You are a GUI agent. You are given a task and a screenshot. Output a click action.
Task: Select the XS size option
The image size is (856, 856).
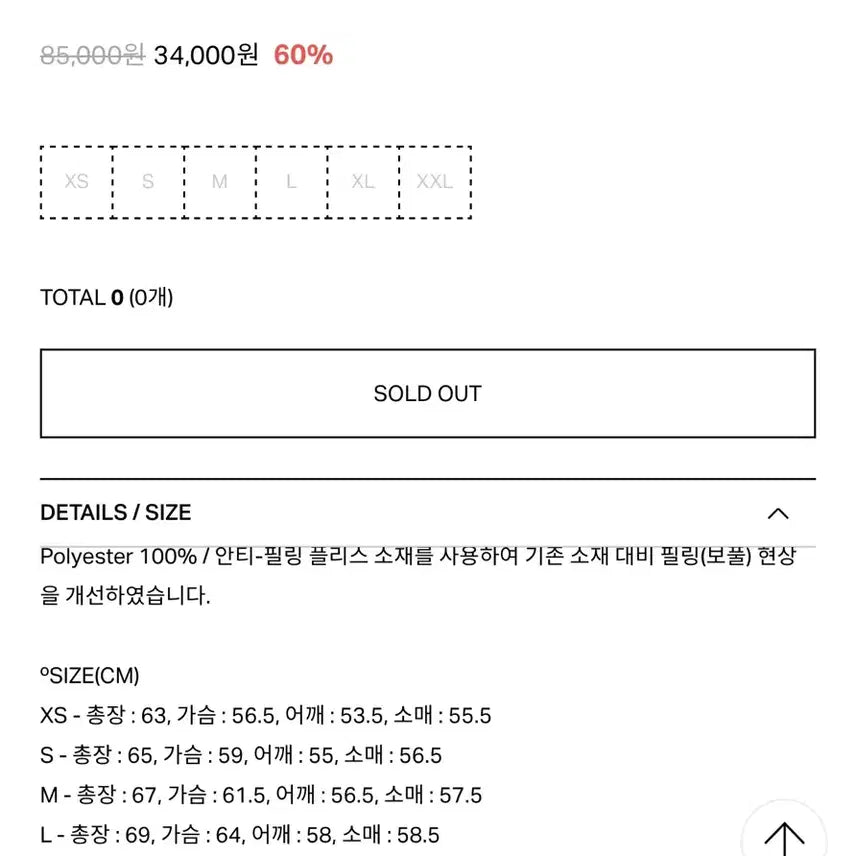[x=76, y=182]
